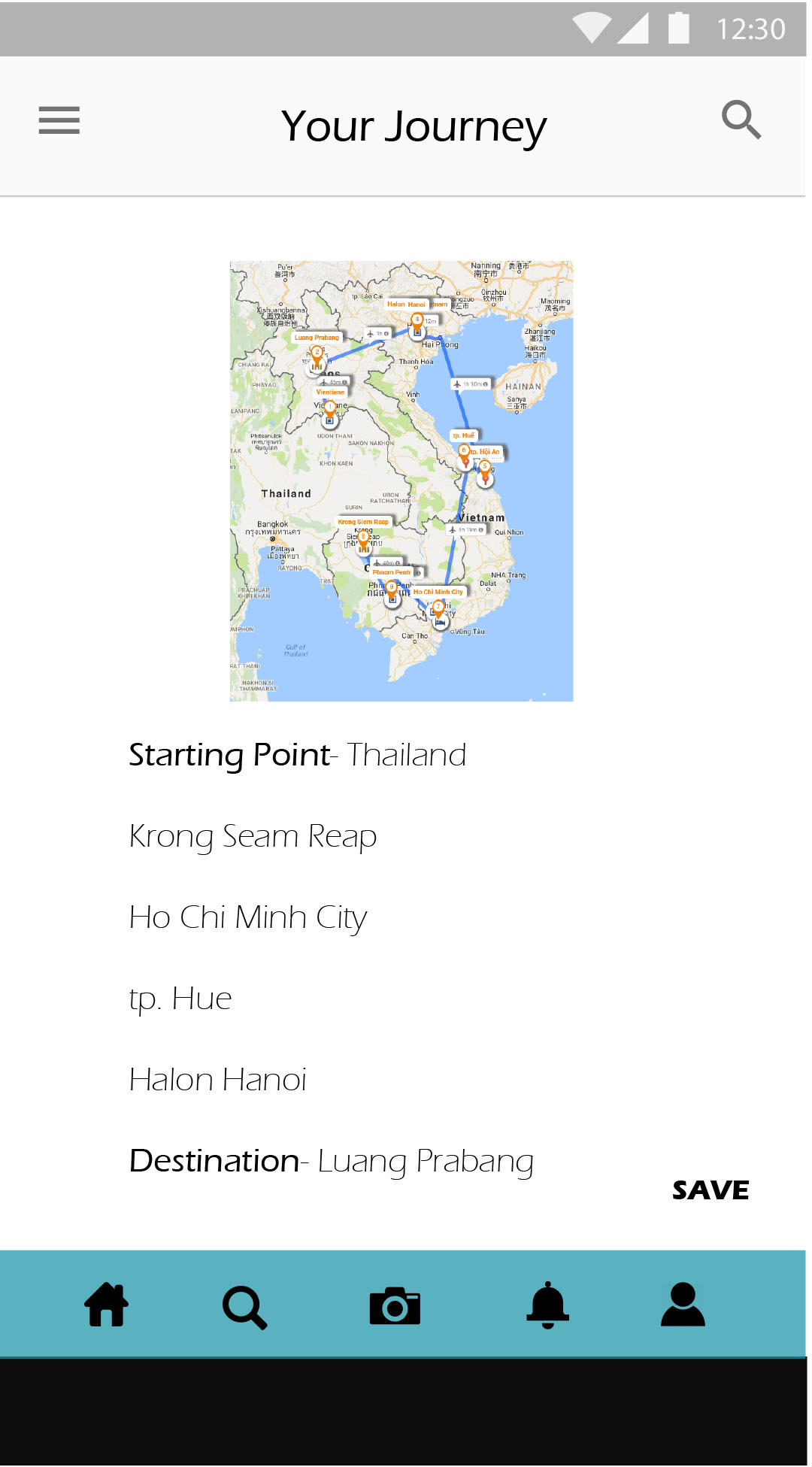Select the Krong Seam Reap stop
Image resolution: width=812 pixels, height=1467 pixels.
point(253,837)
